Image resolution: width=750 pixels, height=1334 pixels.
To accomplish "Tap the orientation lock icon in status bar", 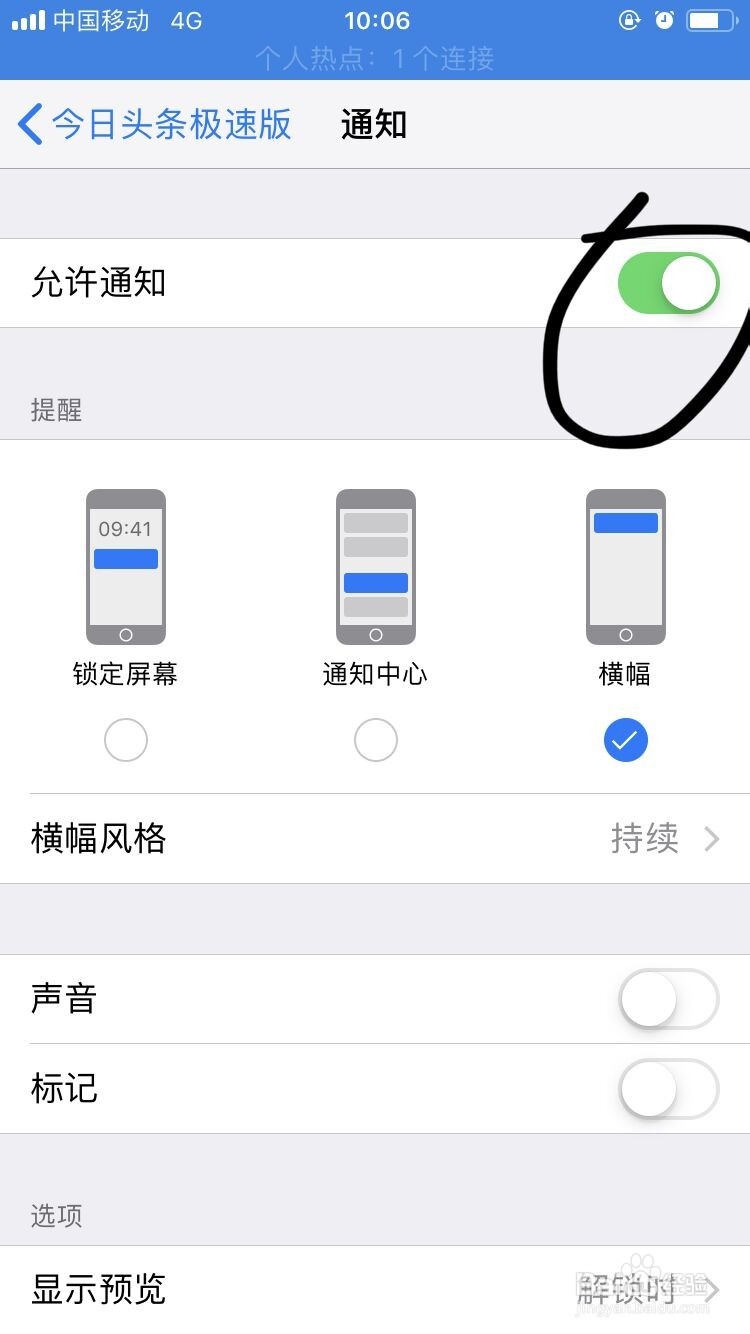I will 628,18.
